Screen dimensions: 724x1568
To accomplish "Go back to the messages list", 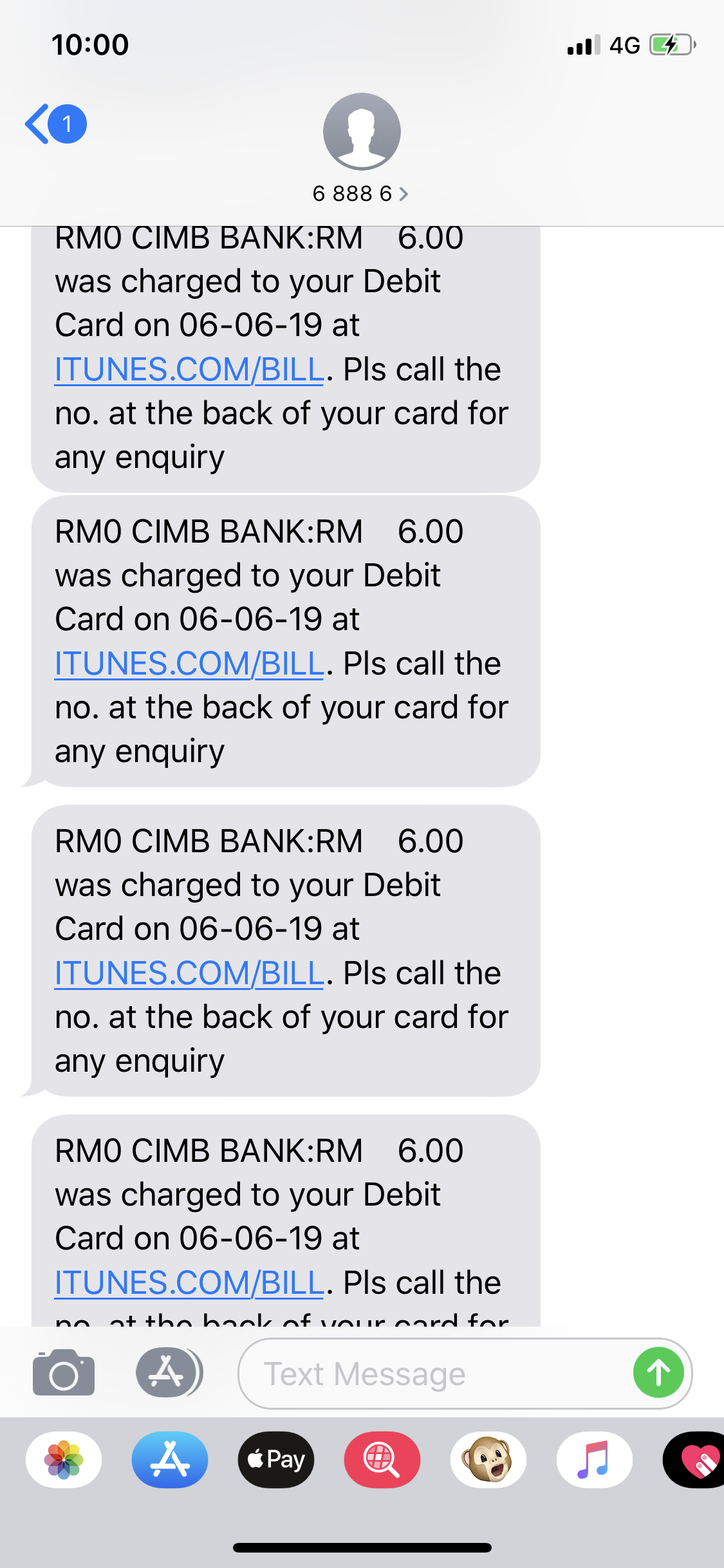I will tap(56, 124).
